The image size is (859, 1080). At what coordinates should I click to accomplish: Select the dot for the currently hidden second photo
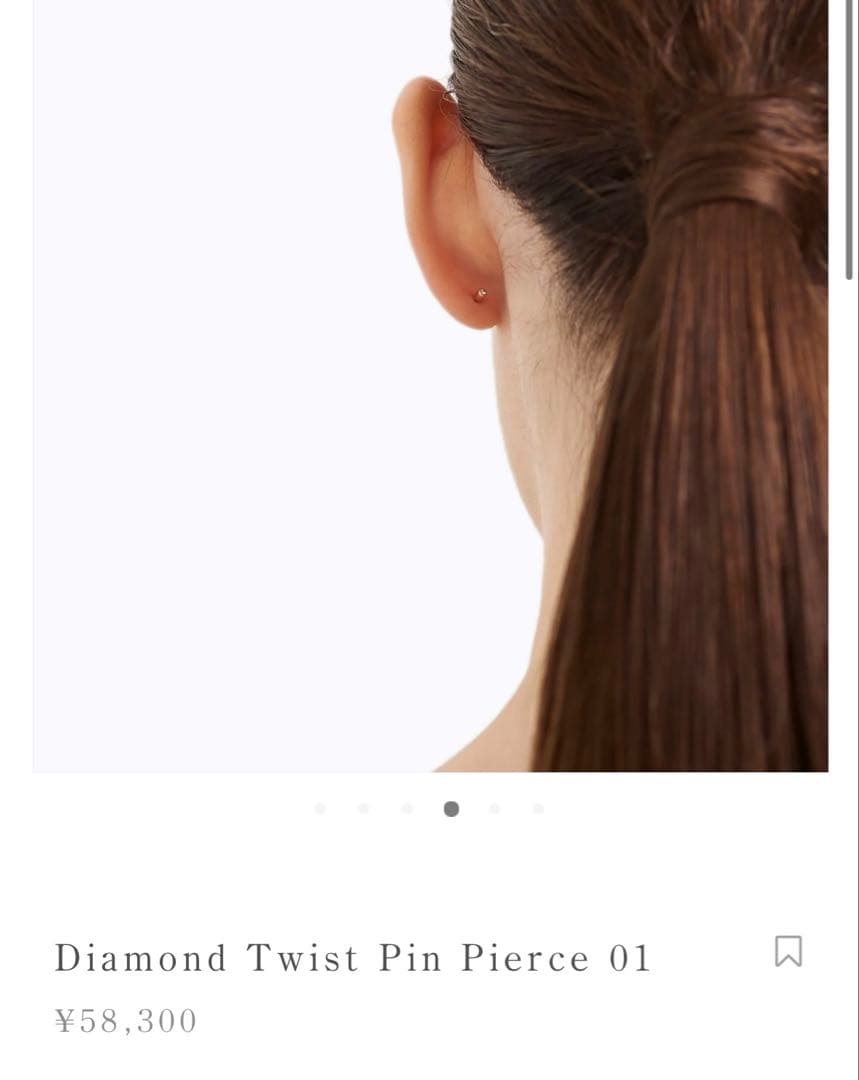(x=363, y=808)
